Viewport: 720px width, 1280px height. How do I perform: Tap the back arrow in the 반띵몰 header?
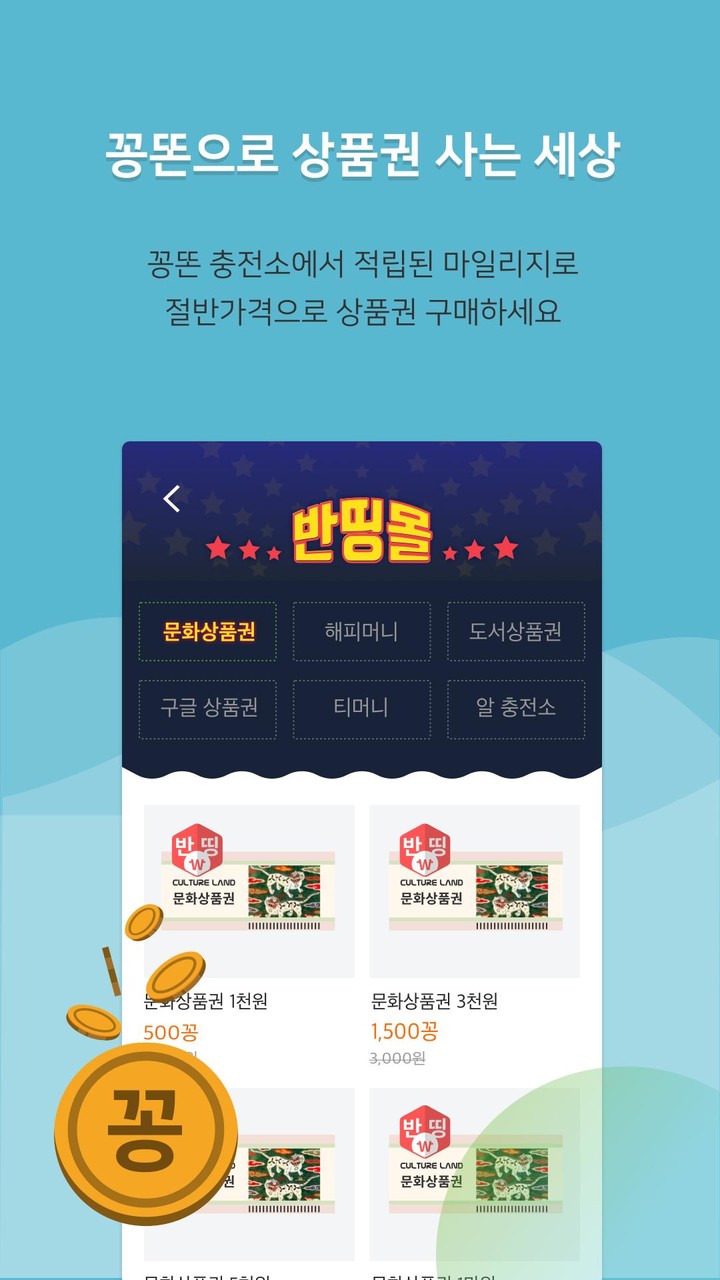tap(172, 497)
